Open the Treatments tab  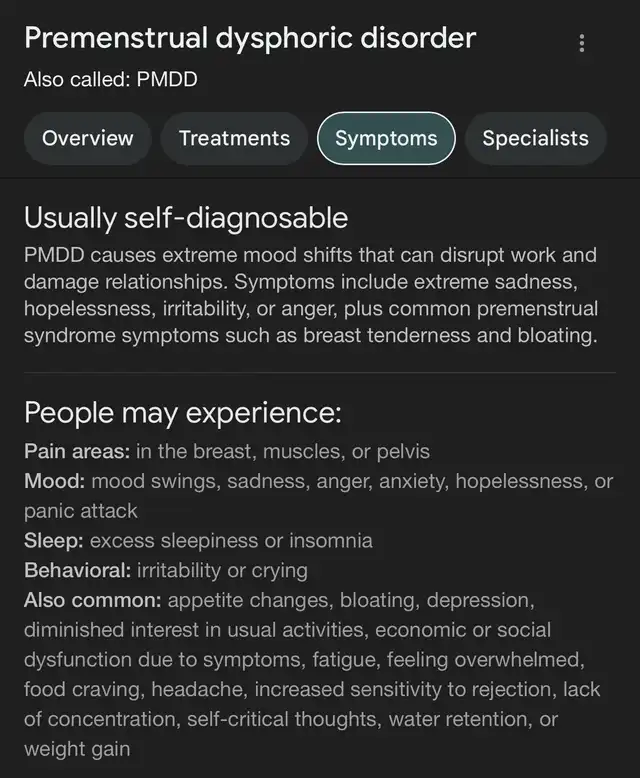[x=234, y=139]
